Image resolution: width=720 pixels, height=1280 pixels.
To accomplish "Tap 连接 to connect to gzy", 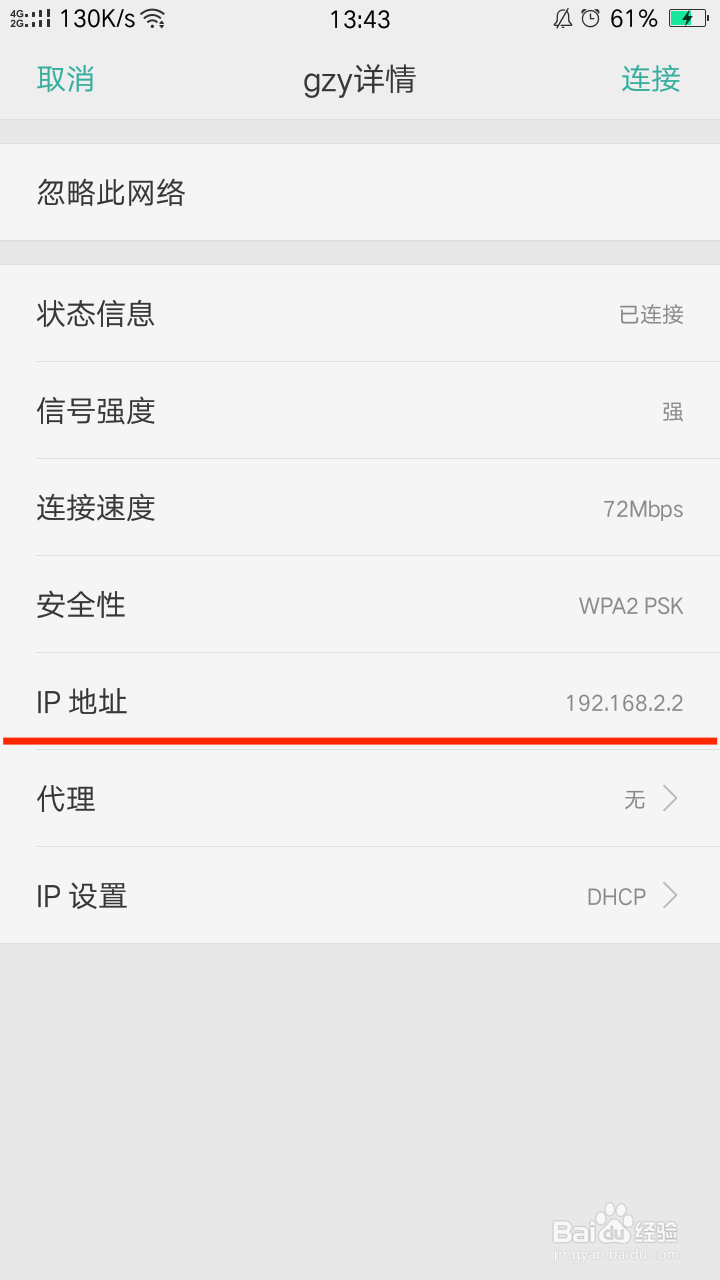I will 651,80.
